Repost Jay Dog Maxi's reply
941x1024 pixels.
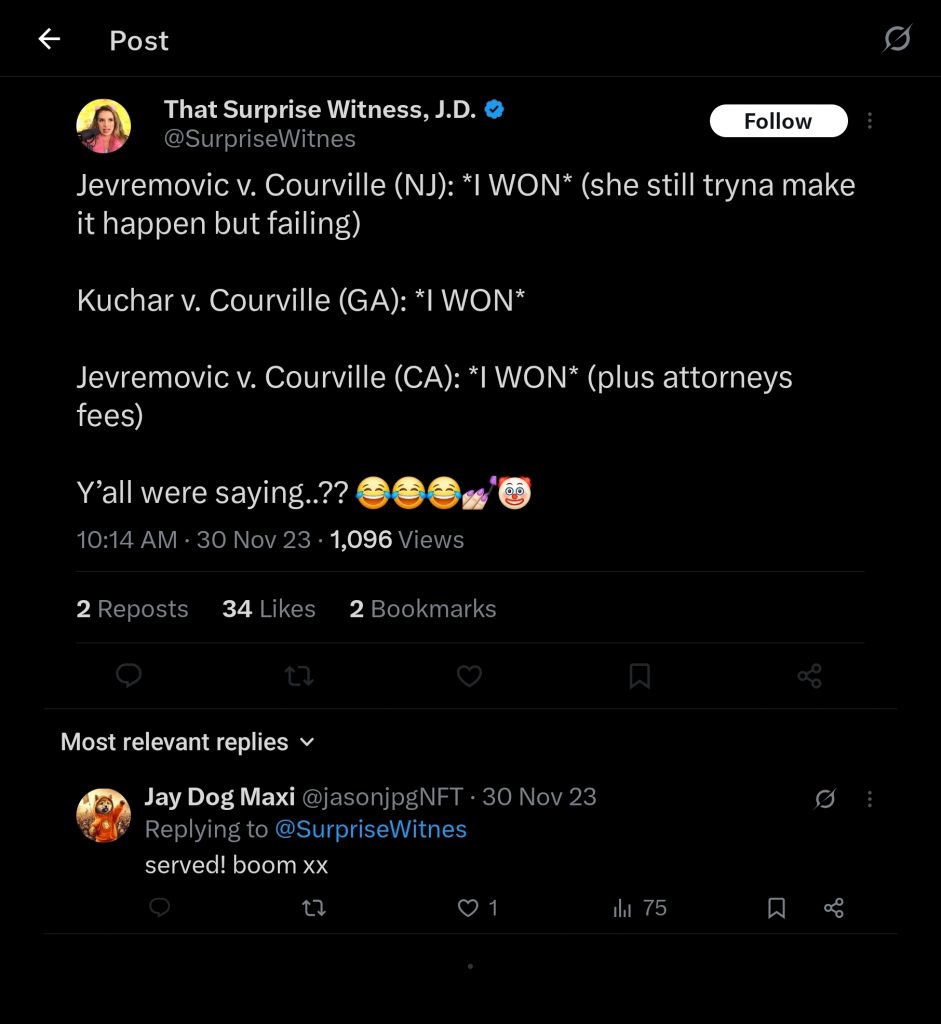[x=314, y=908]
